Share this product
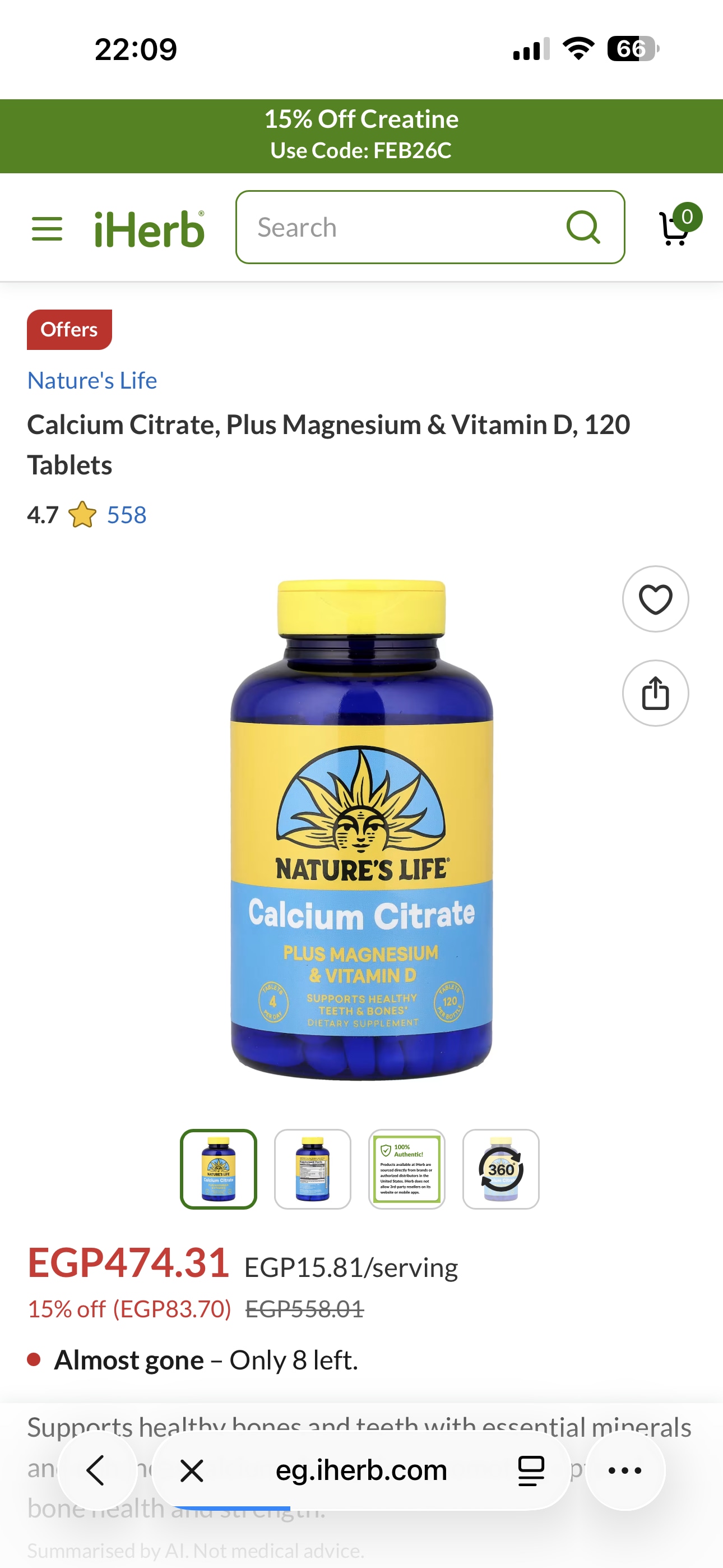723x1568 pixels. pos(655,693)
